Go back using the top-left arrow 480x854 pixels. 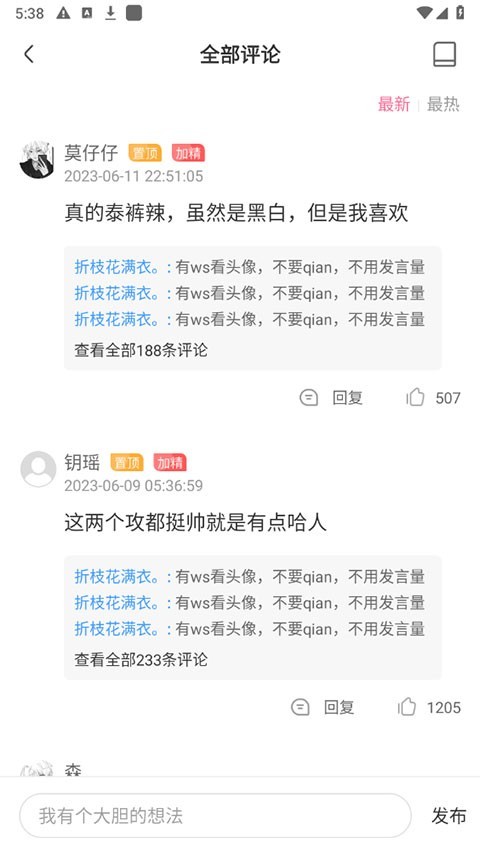[x=29, y=54]
